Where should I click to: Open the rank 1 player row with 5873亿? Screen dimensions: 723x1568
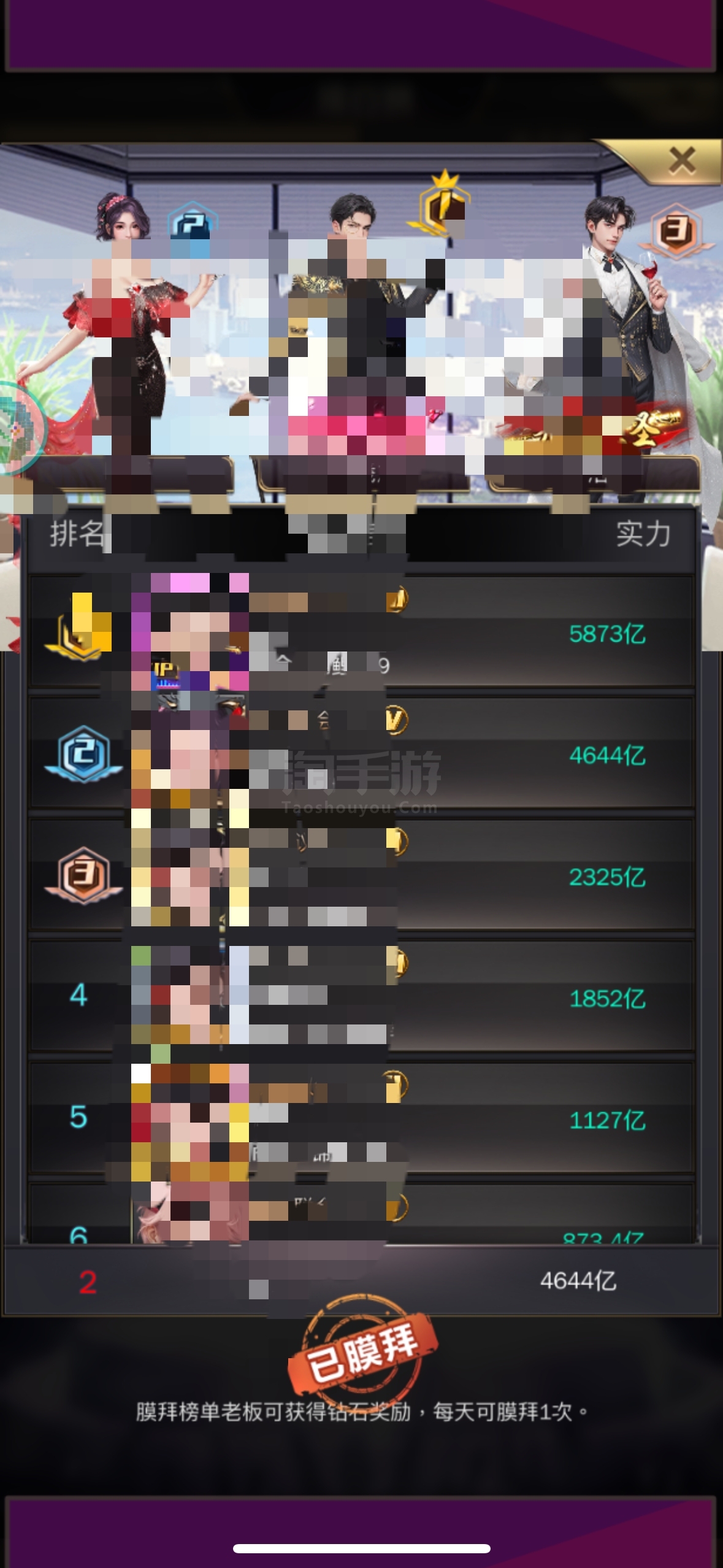(x=361, y=631)
